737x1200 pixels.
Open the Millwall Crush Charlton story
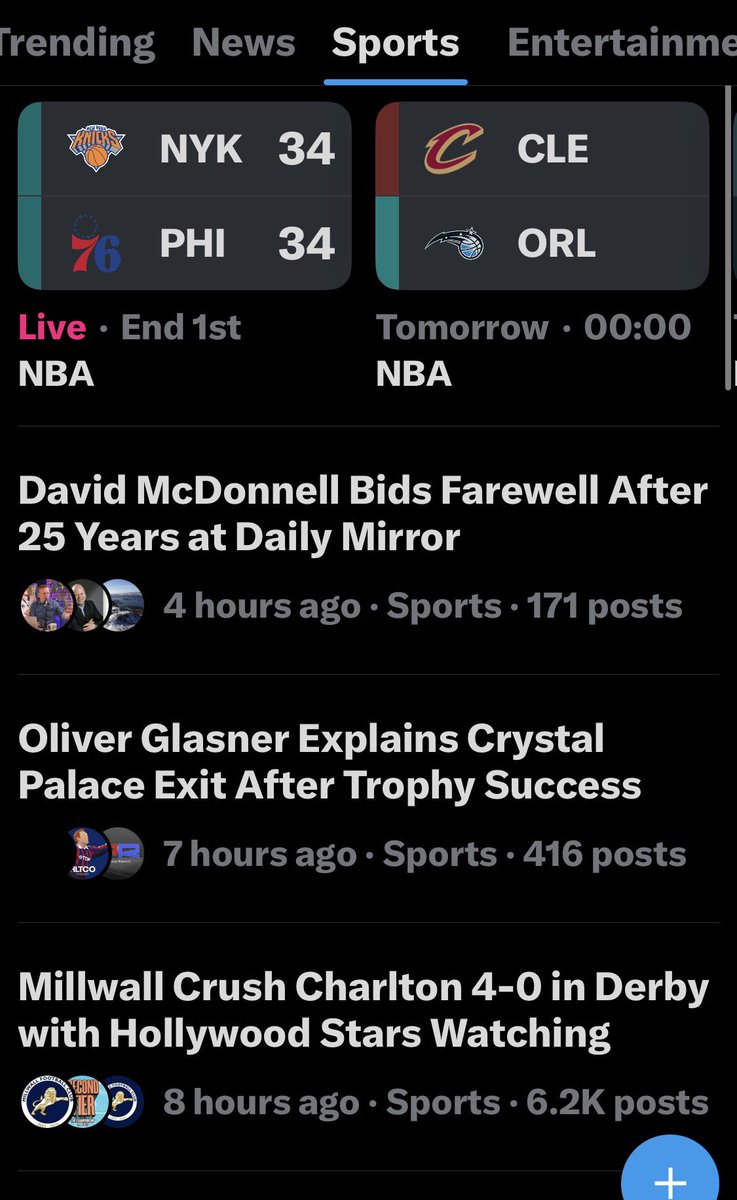pyautogui.click(x=363, y=1010)
